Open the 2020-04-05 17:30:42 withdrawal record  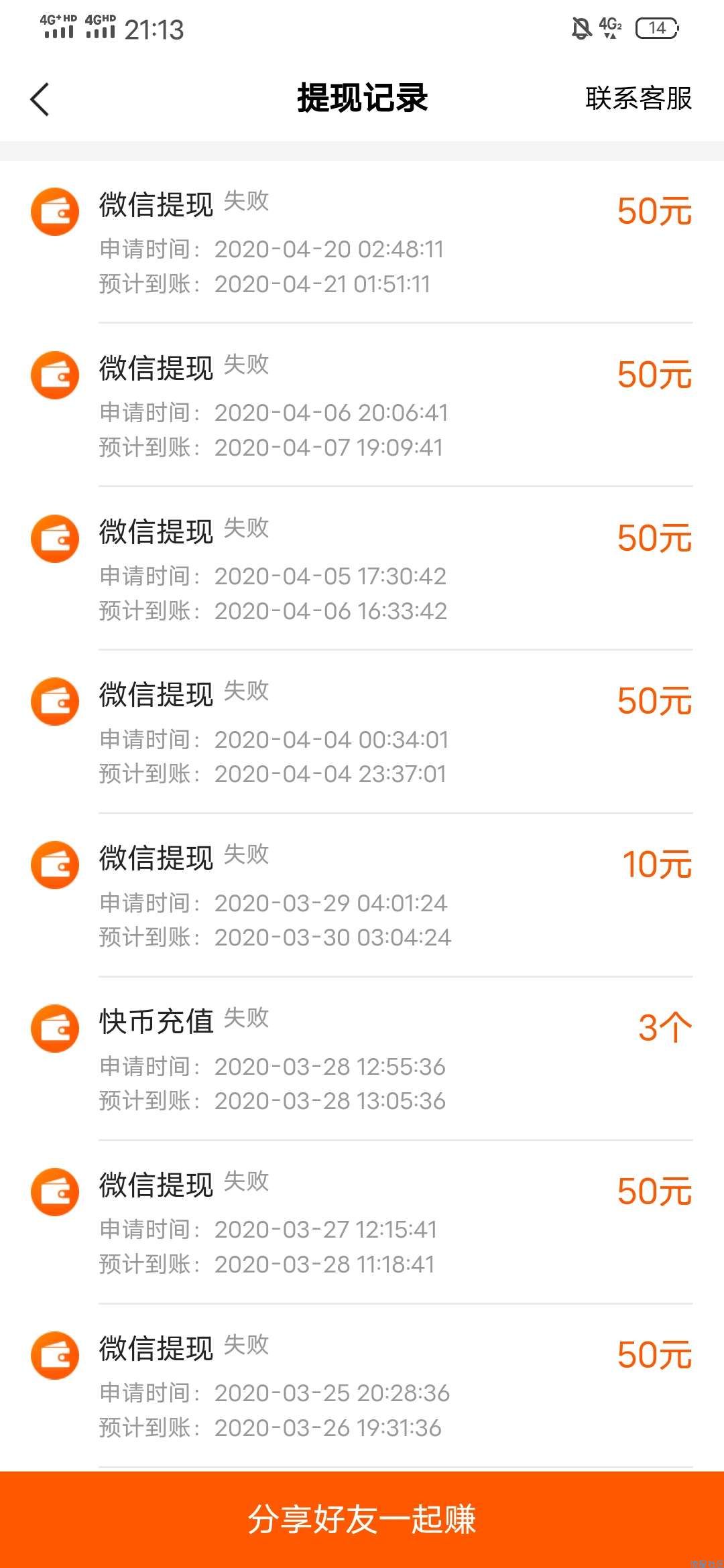(362, 569)
